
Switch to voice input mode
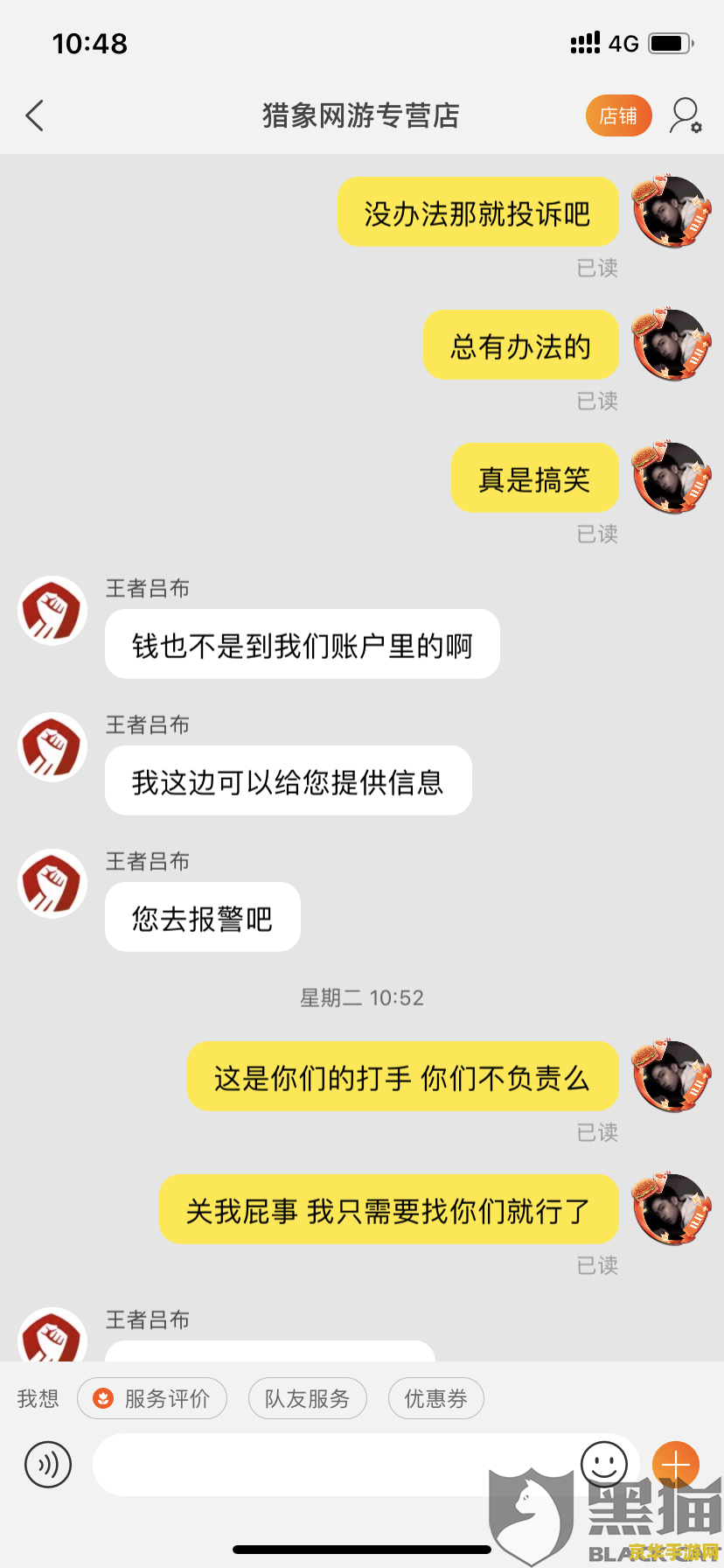click(x=48, y=1464)
